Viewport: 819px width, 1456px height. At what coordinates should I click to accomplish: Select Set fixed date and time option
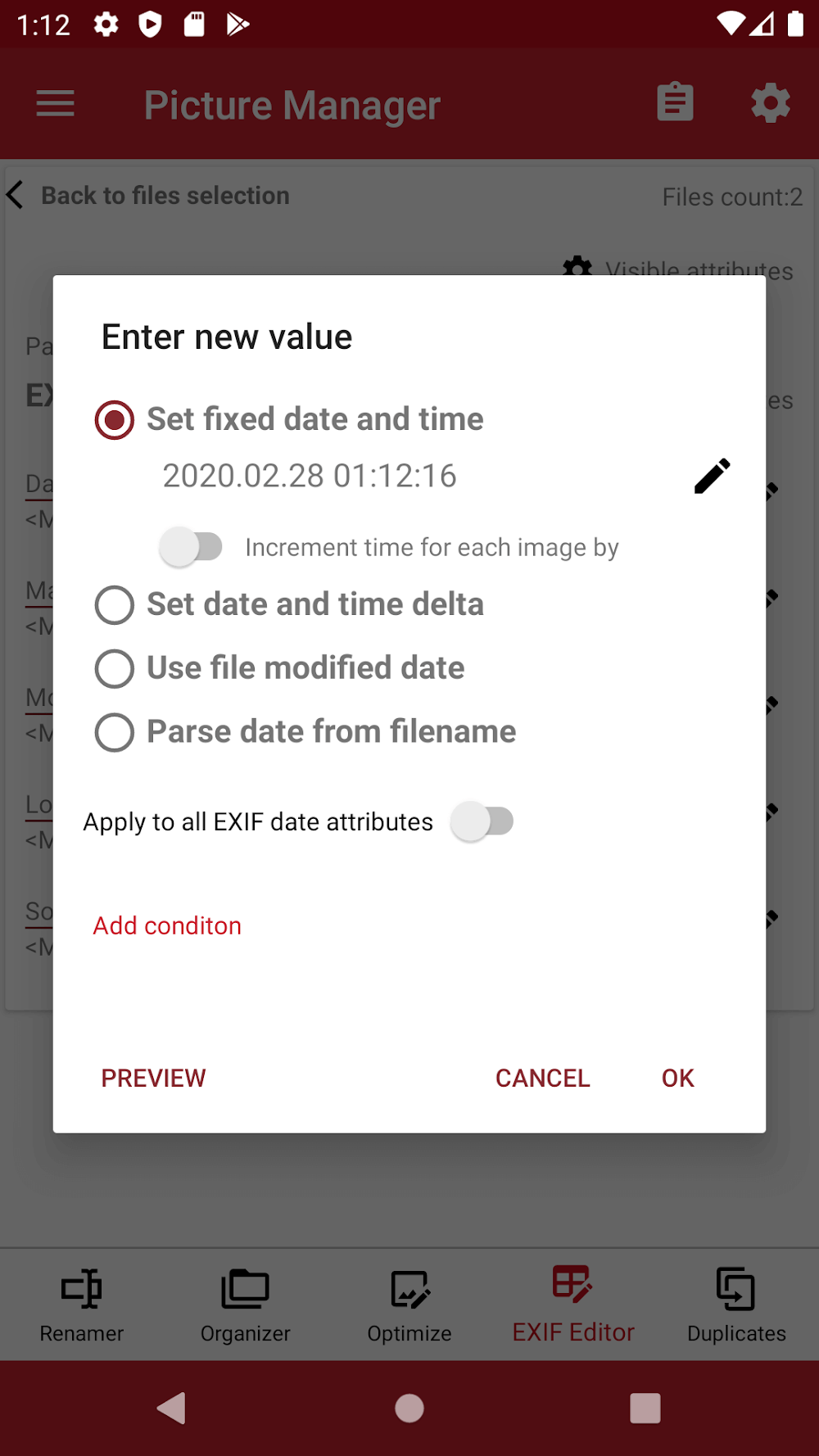tap(115, 420)
